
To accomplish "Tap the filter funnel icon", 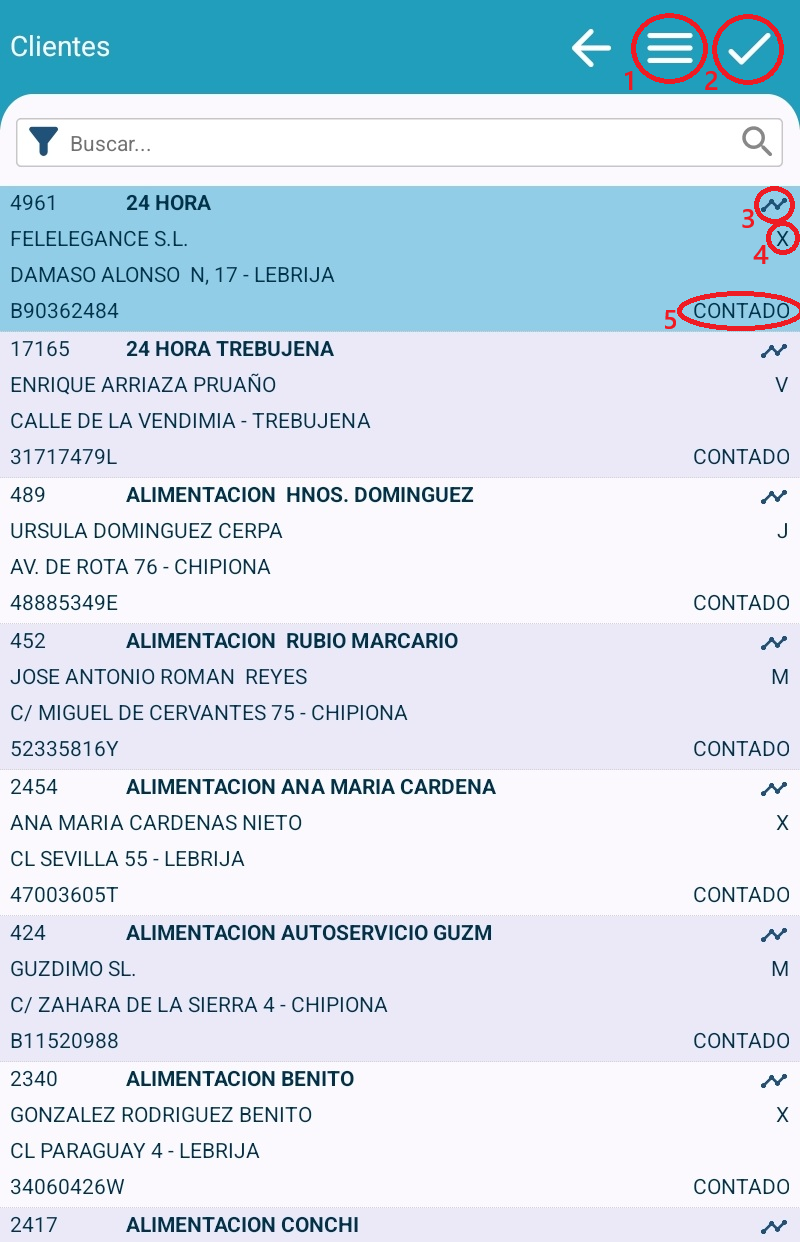I will click(43, 143).
